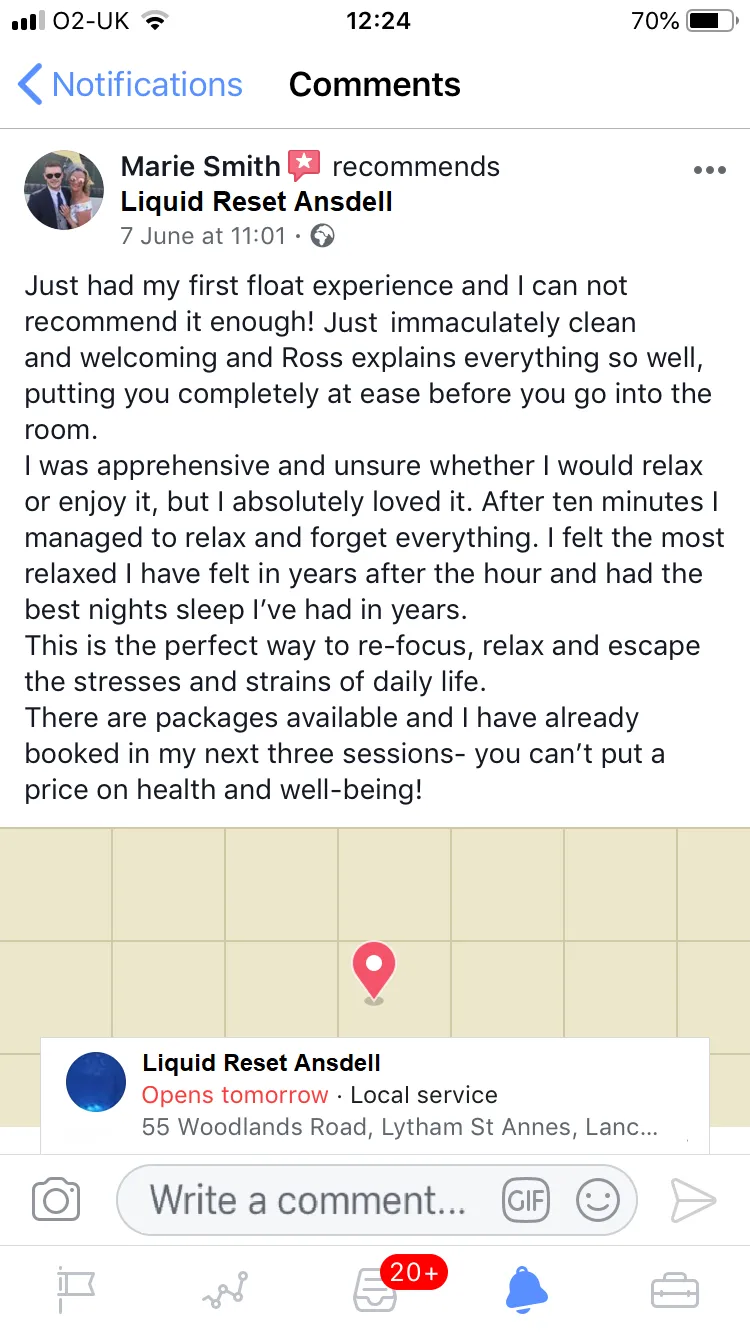Select the notifications bell tab
Image resolution: width=750 pixels, height=1334 pixels.
pos(526,1290)
